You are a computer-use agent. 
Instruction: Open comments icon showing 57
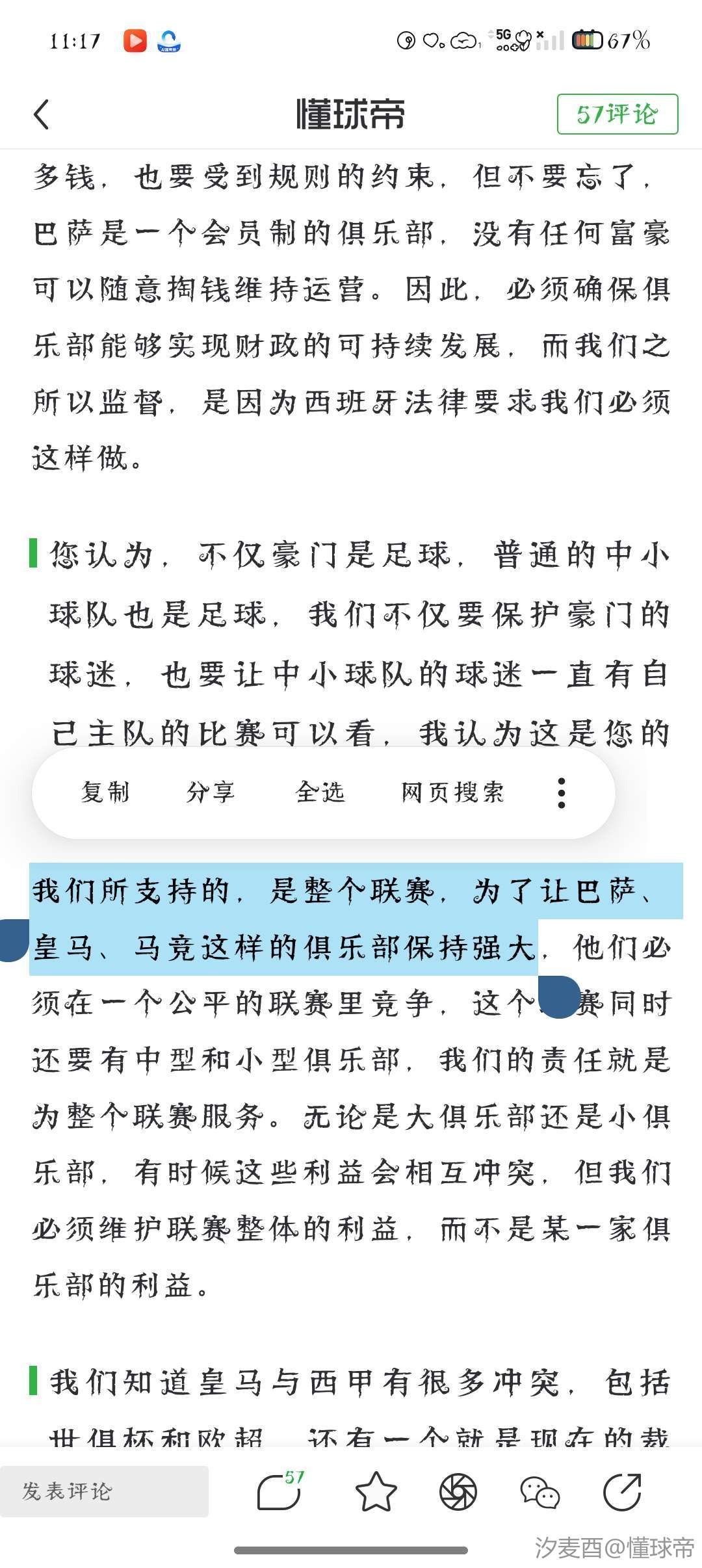point(280,1491)
